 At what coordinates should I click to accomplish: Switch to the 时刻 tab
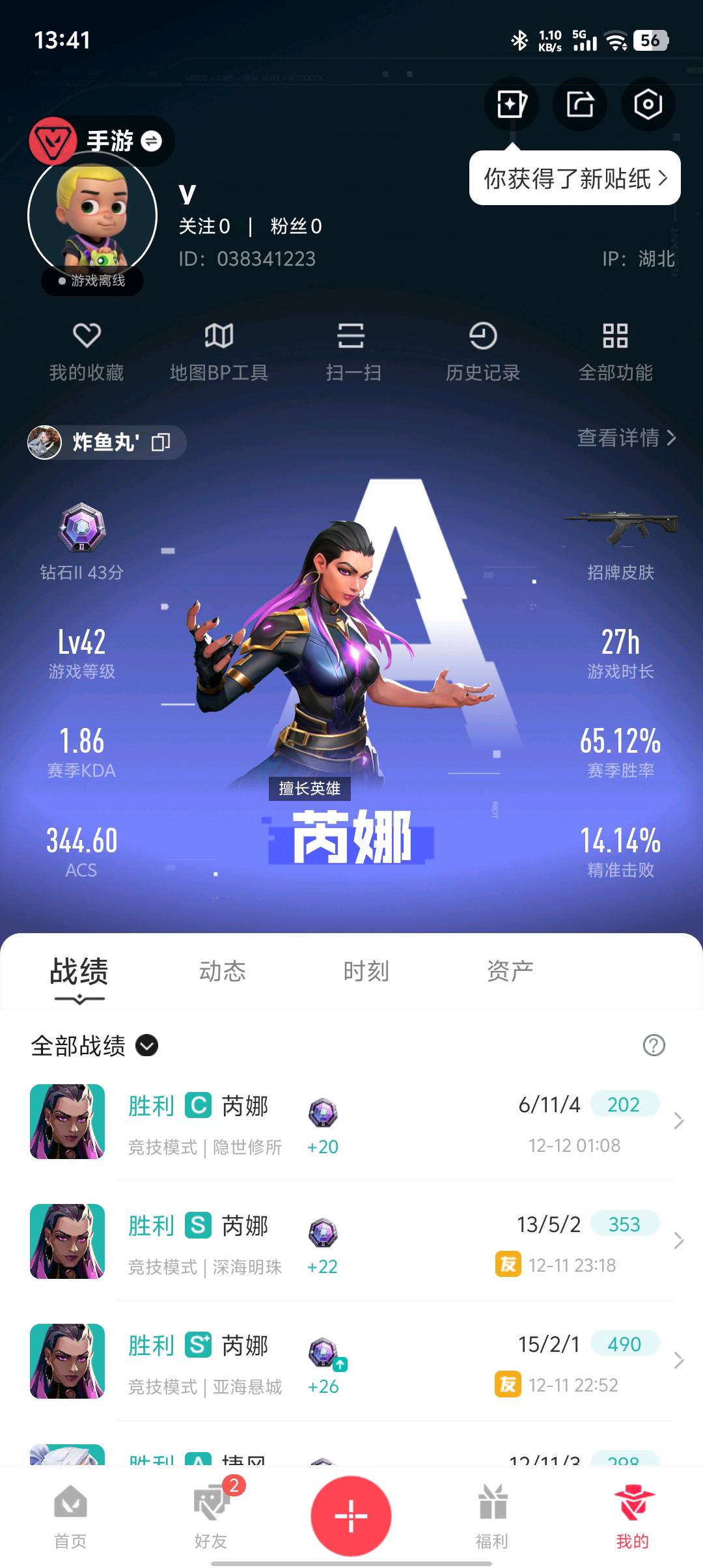[366, 971]
